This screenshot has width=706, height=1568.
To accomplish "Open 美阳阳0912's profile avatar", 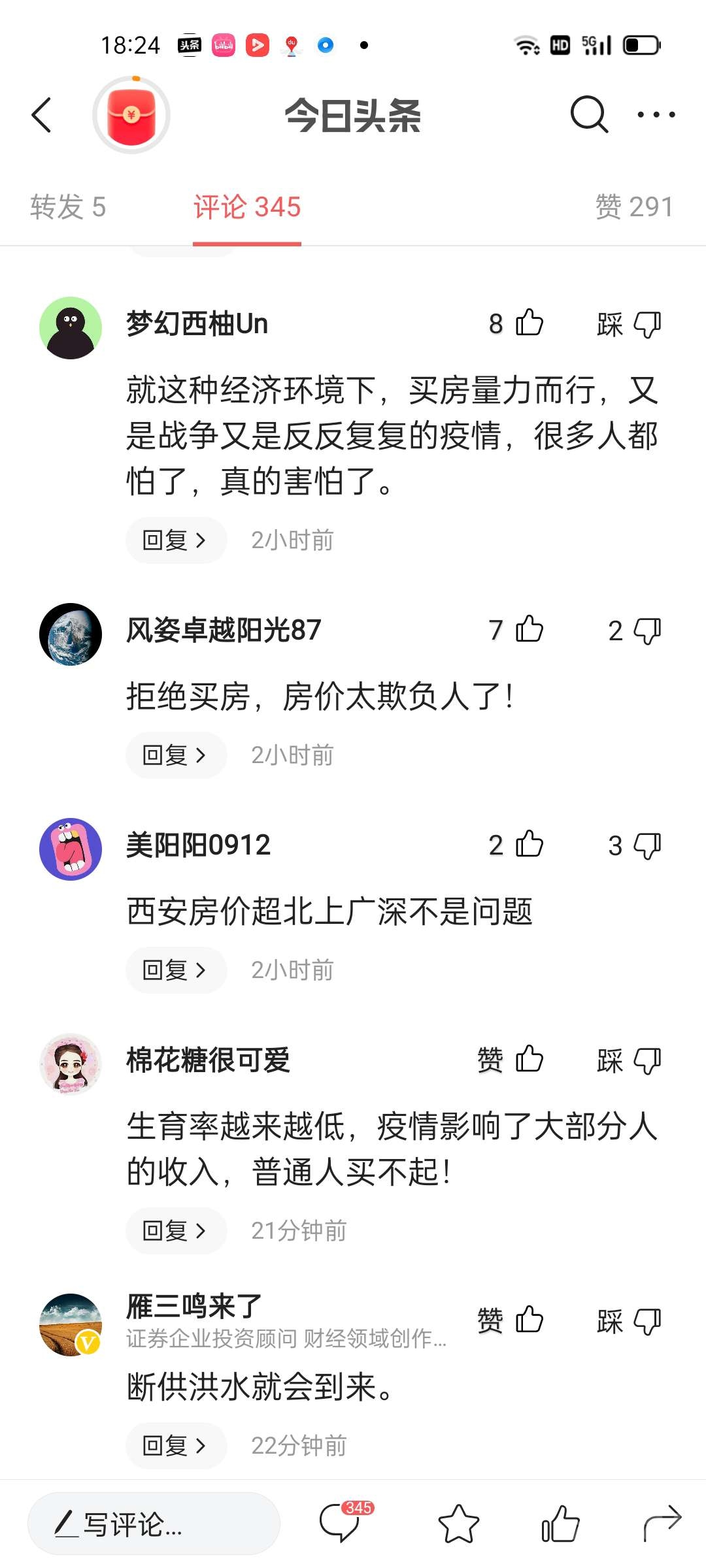I will [x=71, y=849].
